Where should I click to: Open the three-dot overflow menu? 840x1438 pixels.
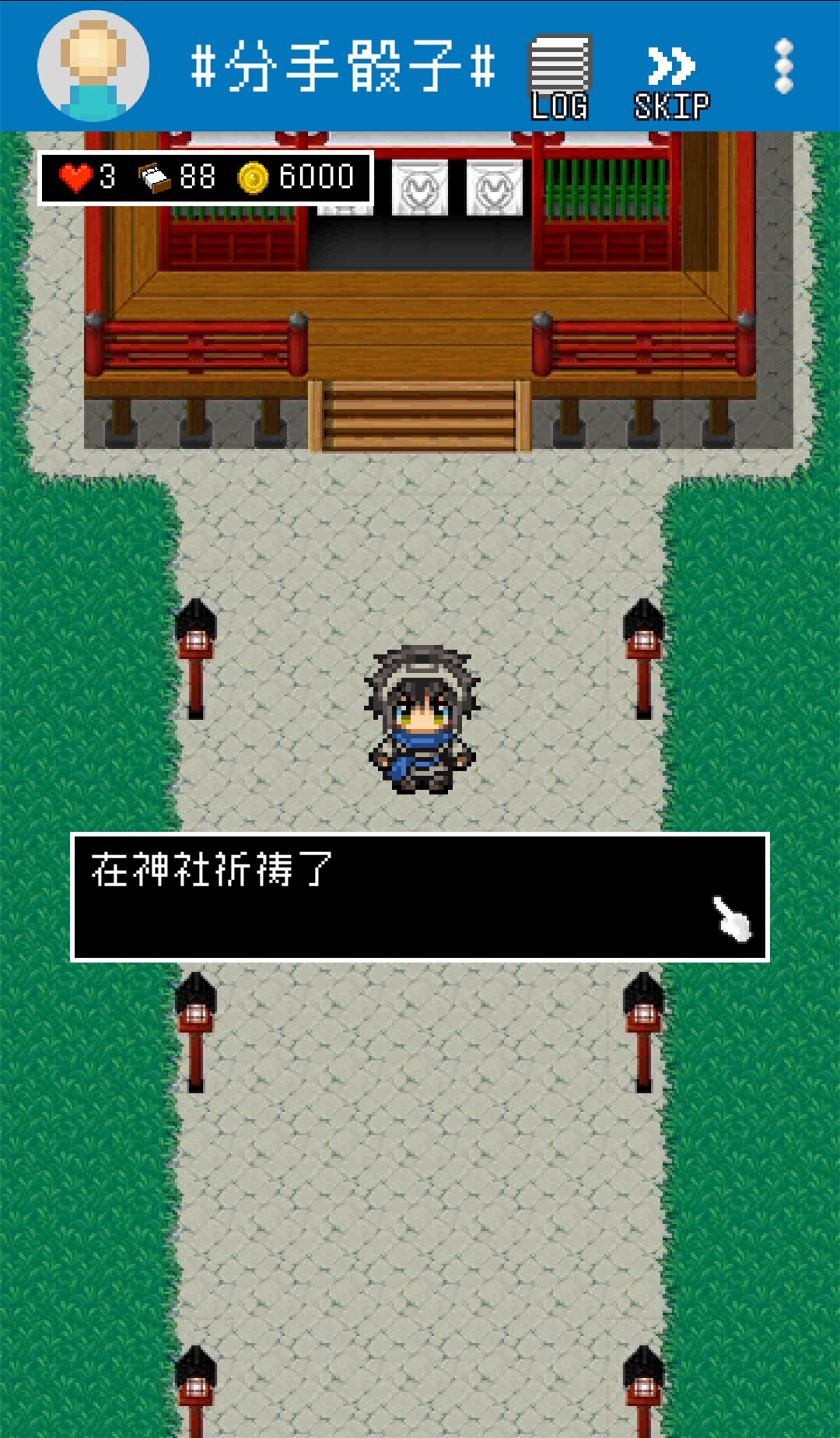784,67
